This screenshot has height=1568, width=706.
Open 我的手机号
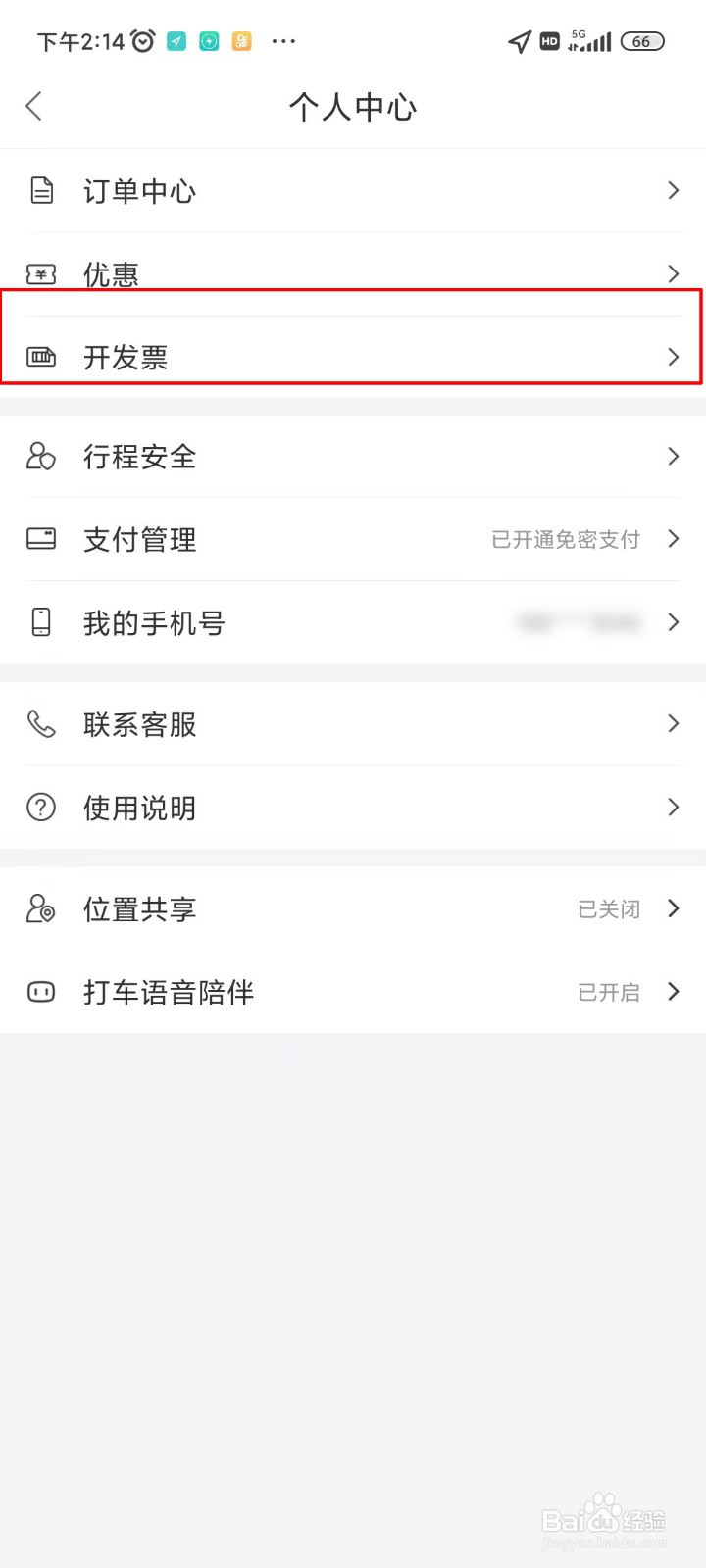353,622
